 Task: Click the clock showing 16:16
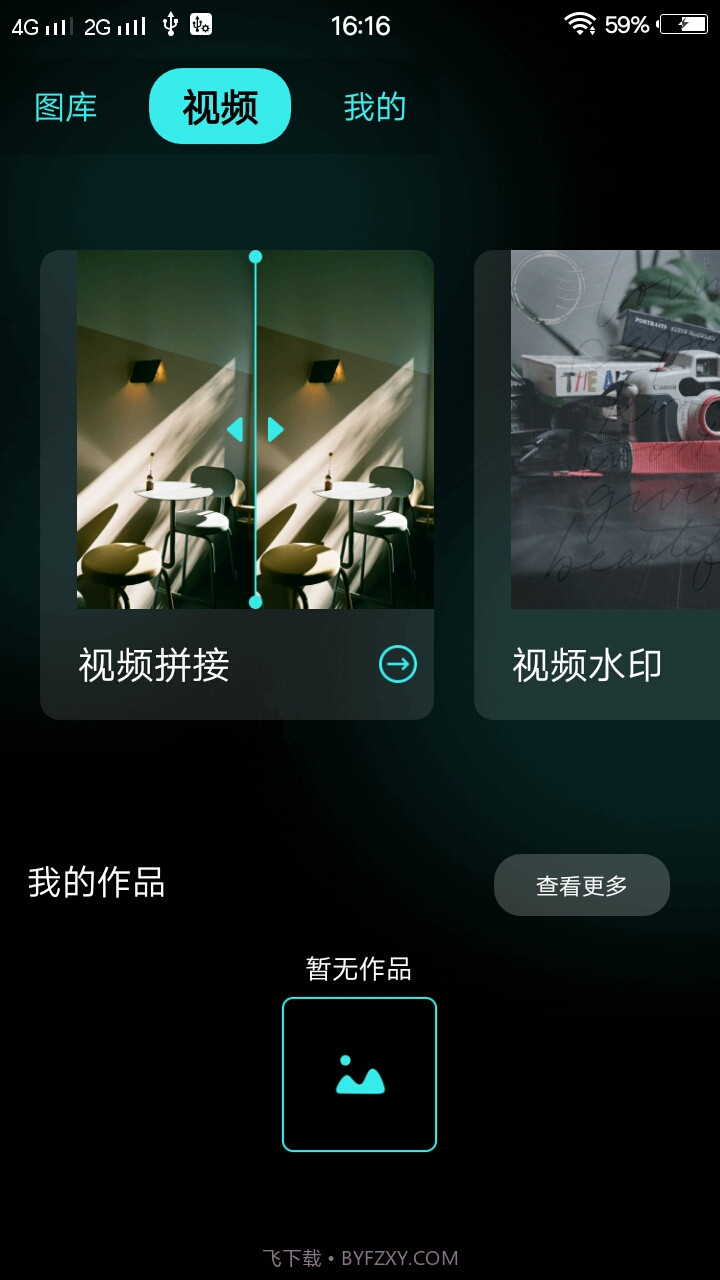[362, 25]
